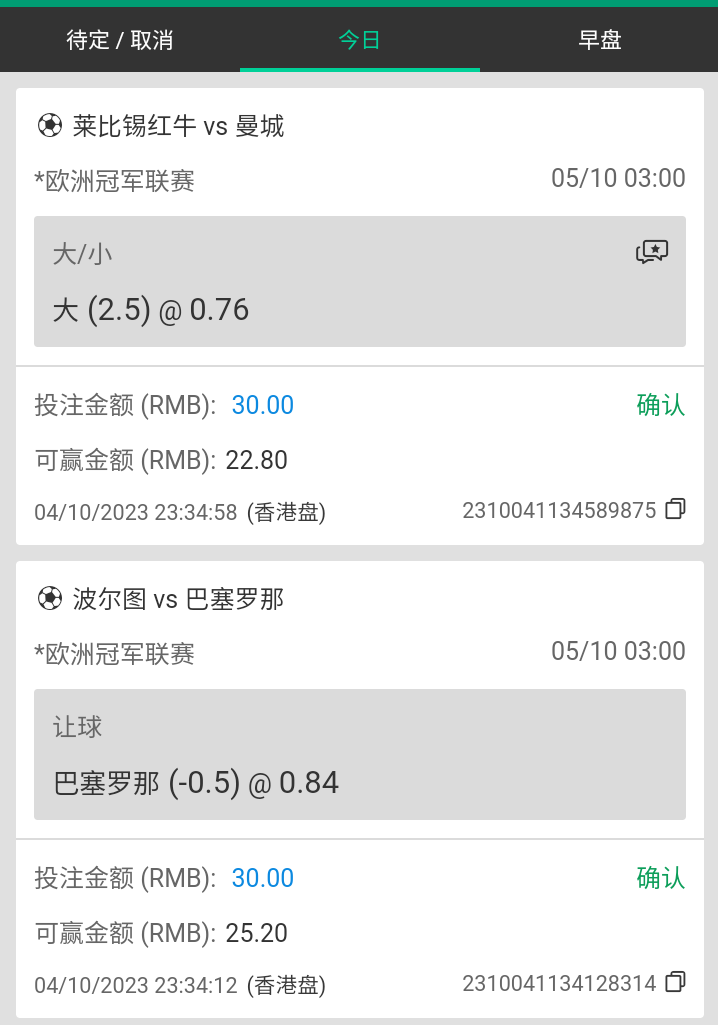
Task: Copy bet ID 2310041134589875
Action: (x=676, y=509)
